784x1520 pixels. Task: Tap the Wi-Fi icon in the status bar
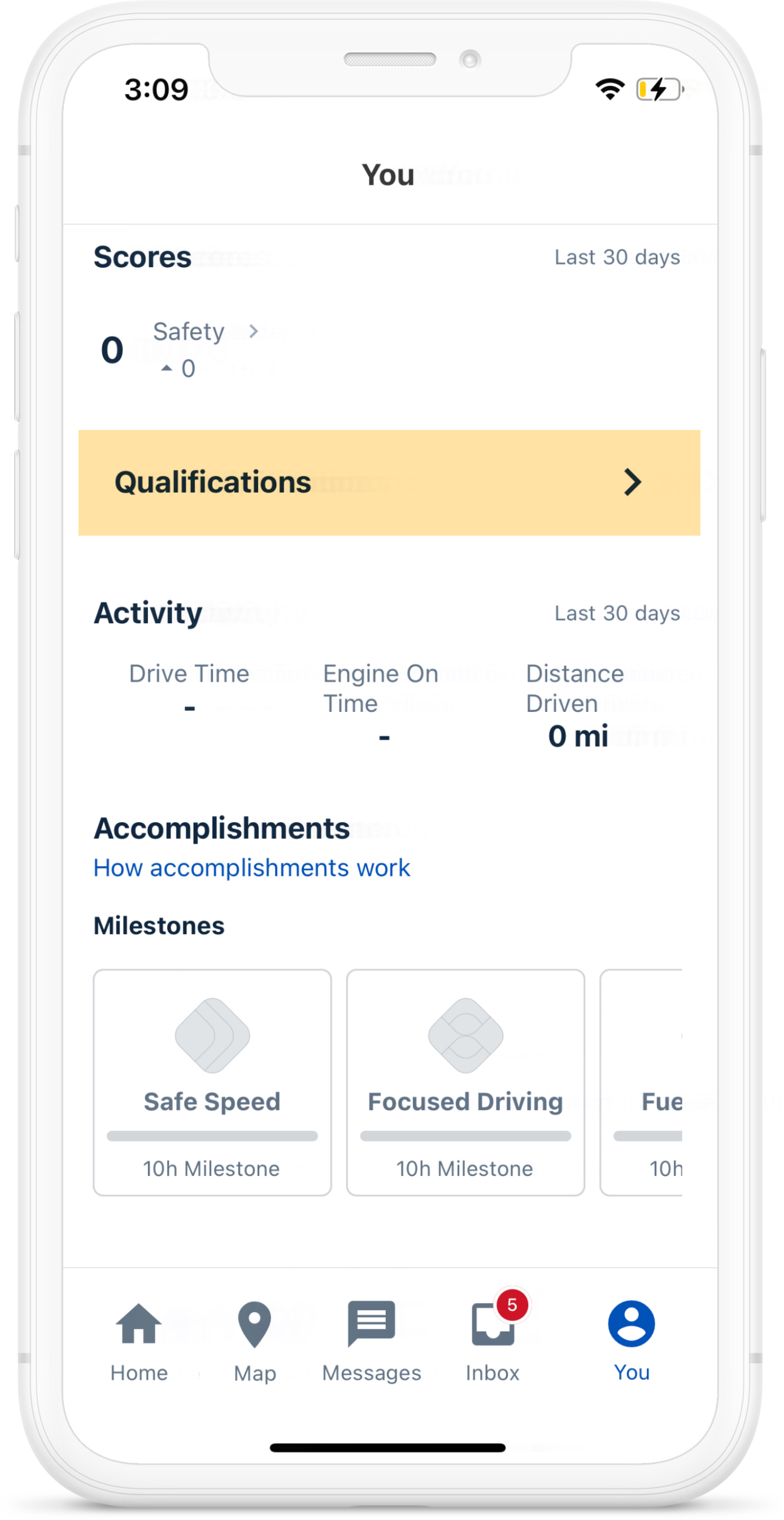tap(611, 88)
